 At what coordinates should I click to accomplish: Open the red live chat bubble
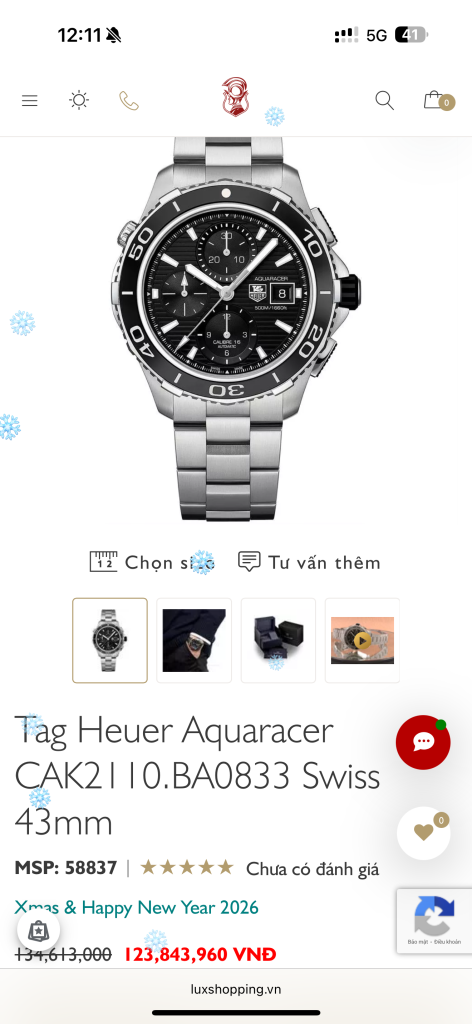click(x=423, y=743)
